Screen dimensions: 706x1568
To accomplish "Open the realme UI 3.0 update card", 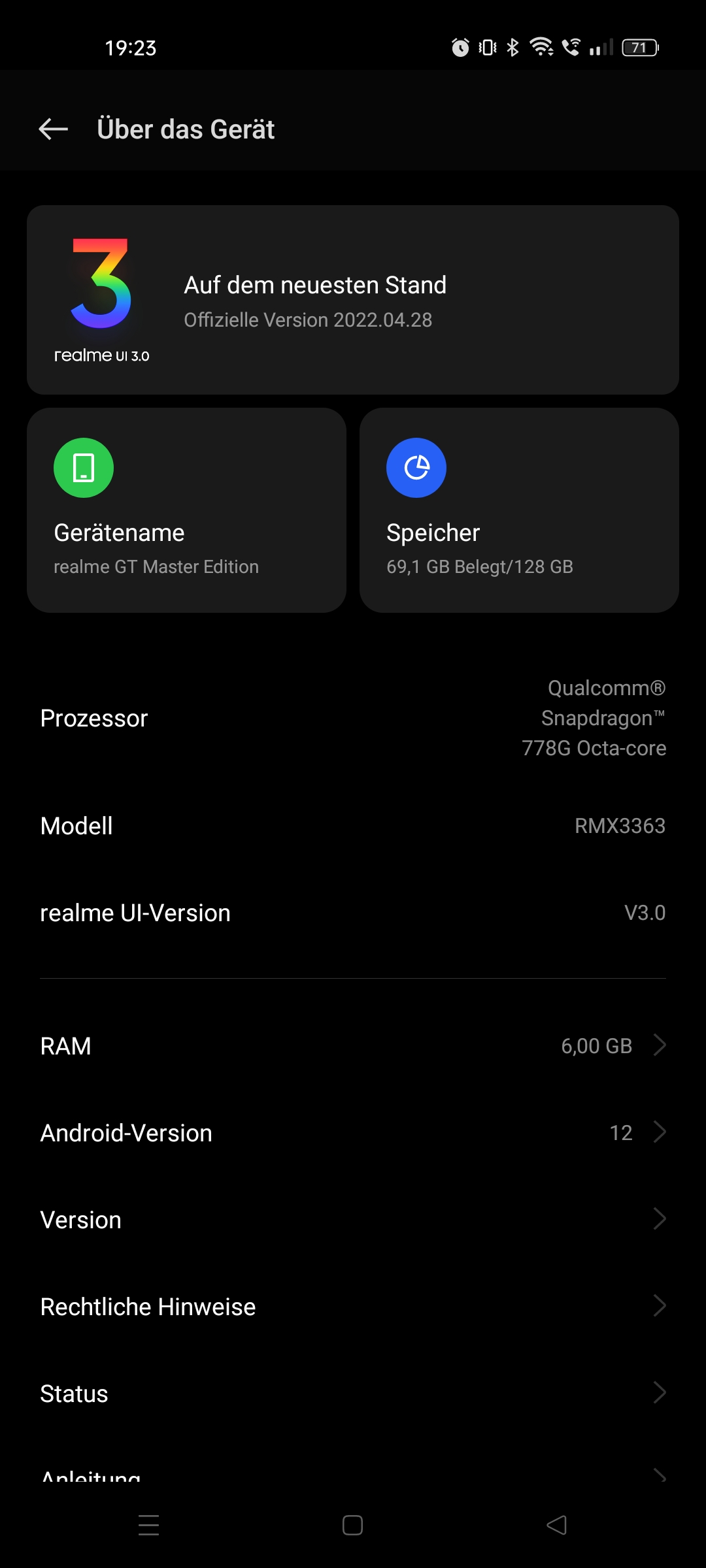I will pos(353,300).
